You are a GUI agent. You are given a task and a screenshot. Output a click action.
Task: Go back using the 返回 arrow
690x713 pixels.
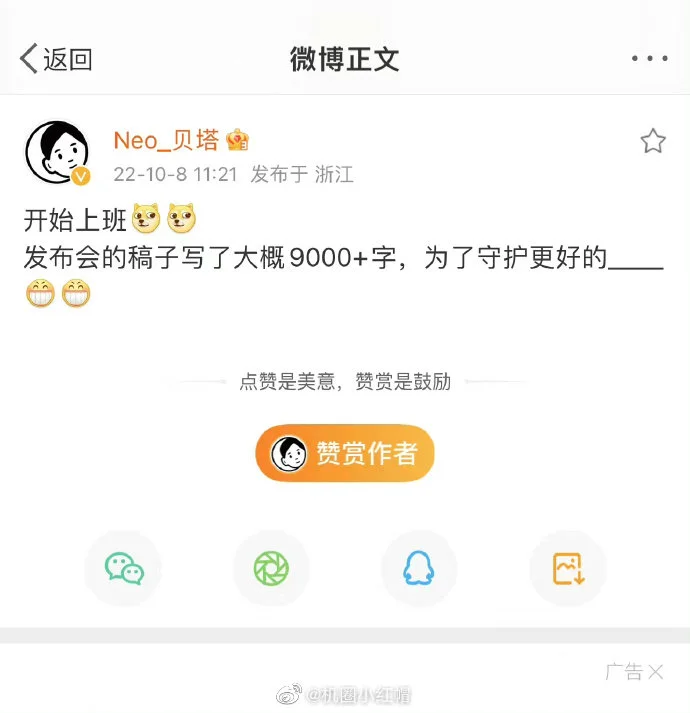(x=55, y=59)
